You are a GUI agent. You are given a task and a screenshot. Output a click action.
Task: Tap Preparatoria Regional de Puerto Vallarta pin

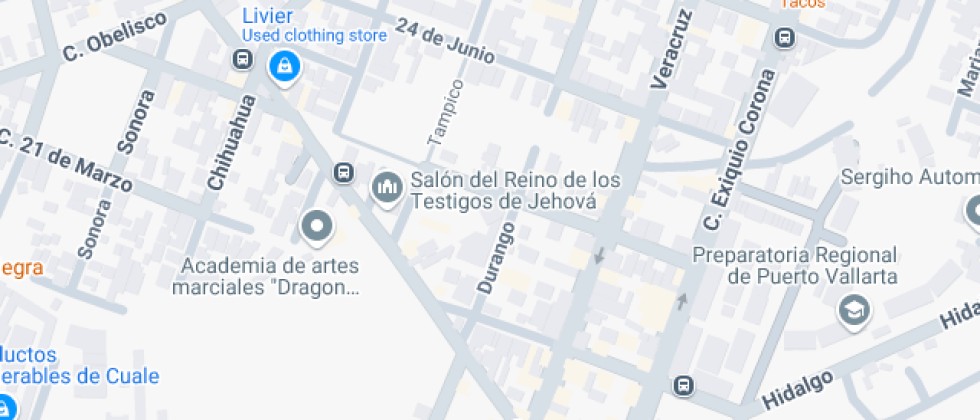(853, 310)
